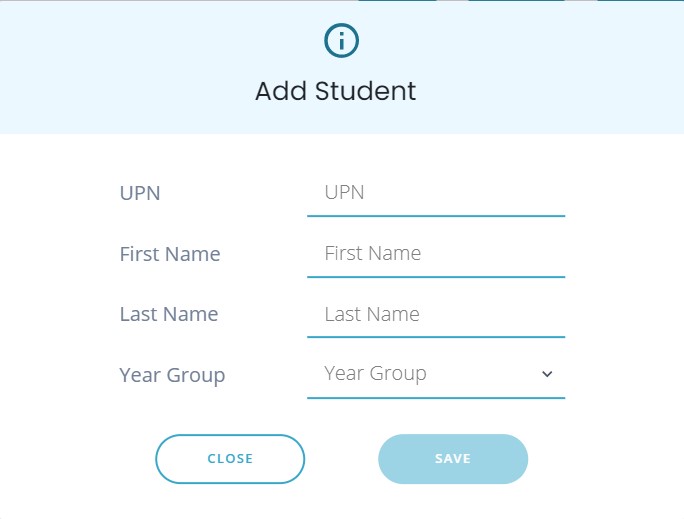Viewport: 684px width, 519px height.
Task: Tap the UPN text field
Action: pyautogui.click(x=435, y=193)
